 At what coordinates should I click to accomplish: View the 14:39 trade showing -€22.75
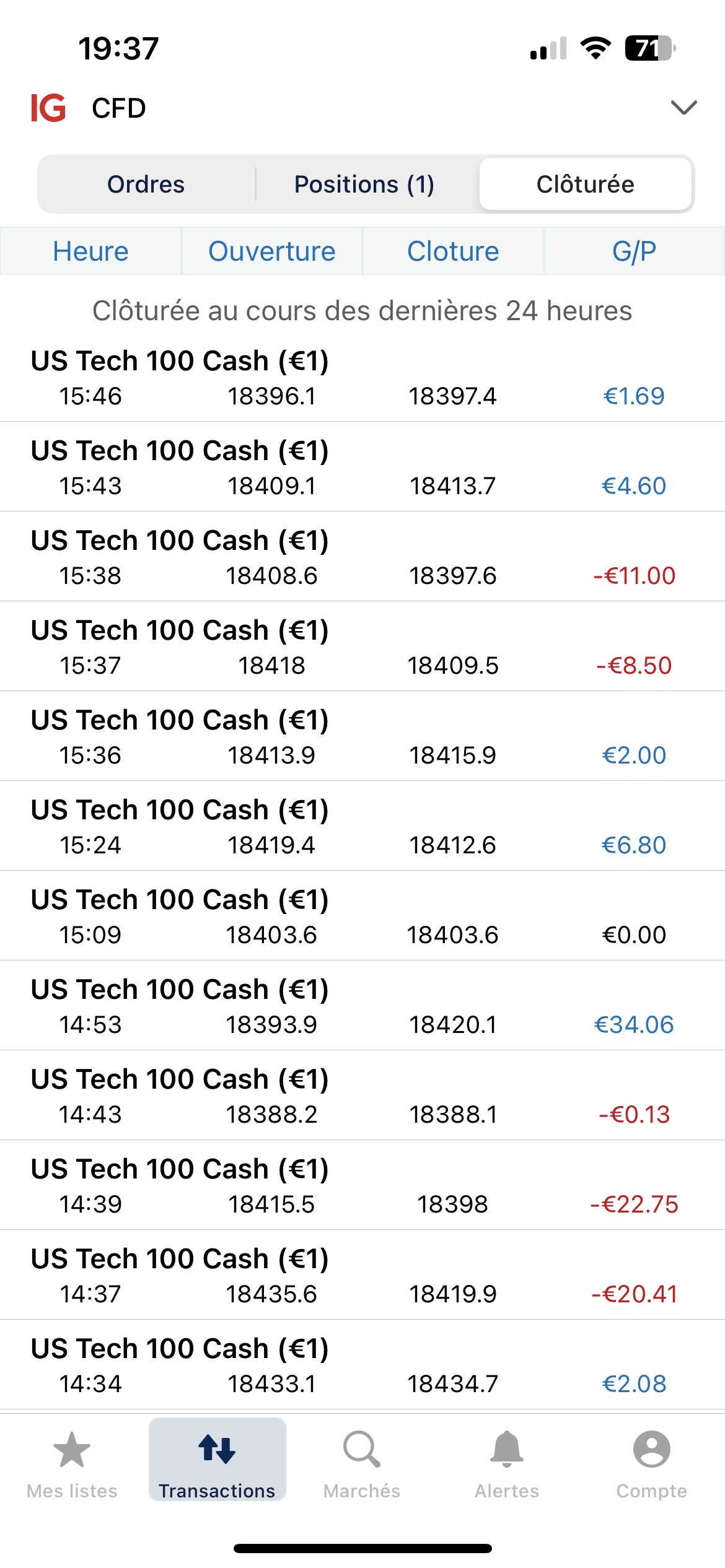(362, 1186)
